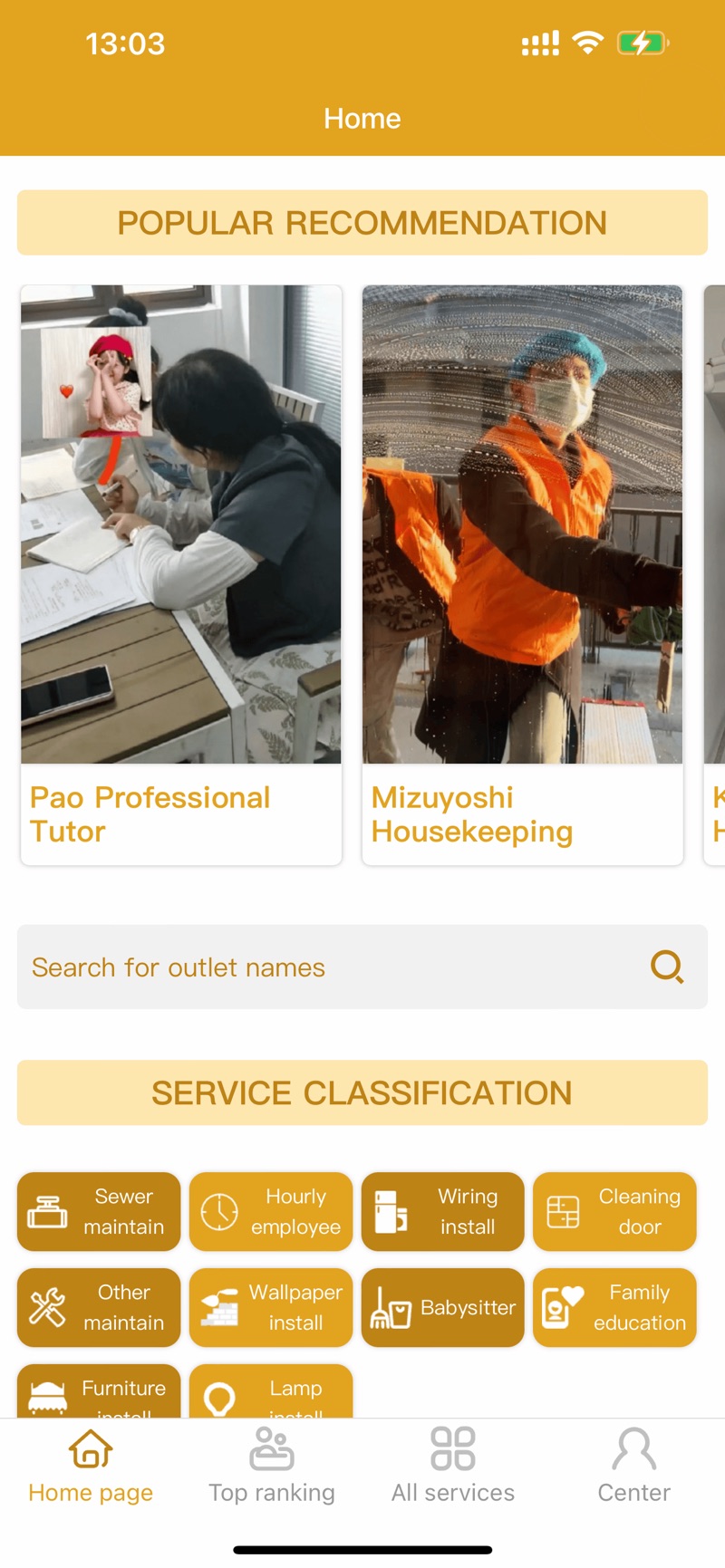Open Family education category
The width and height of the screenshot is (725, 1568).
pyautogui.click(x=614, y=1307)
